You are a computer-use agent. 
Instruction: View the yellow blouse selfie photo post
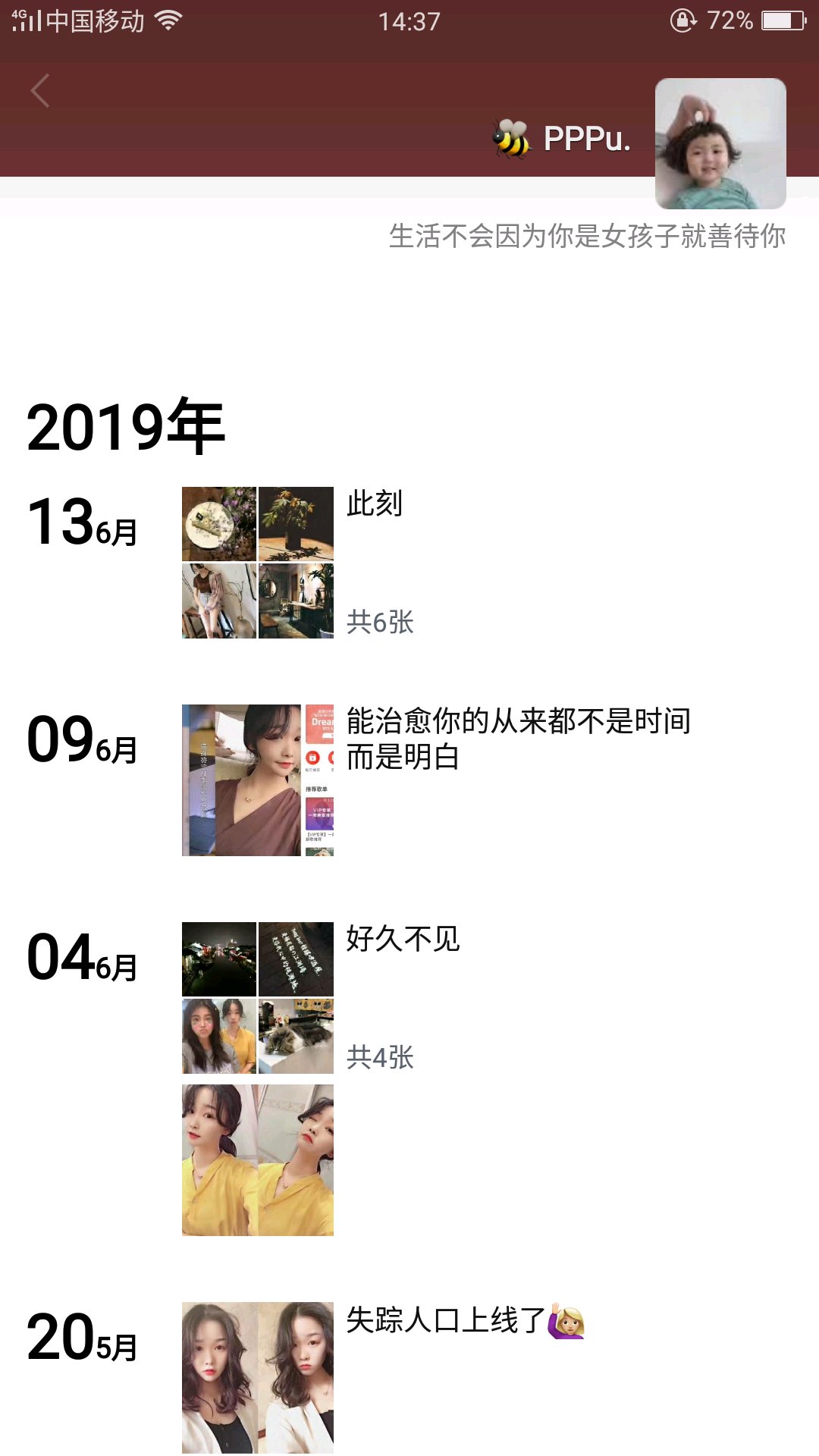258,1160
